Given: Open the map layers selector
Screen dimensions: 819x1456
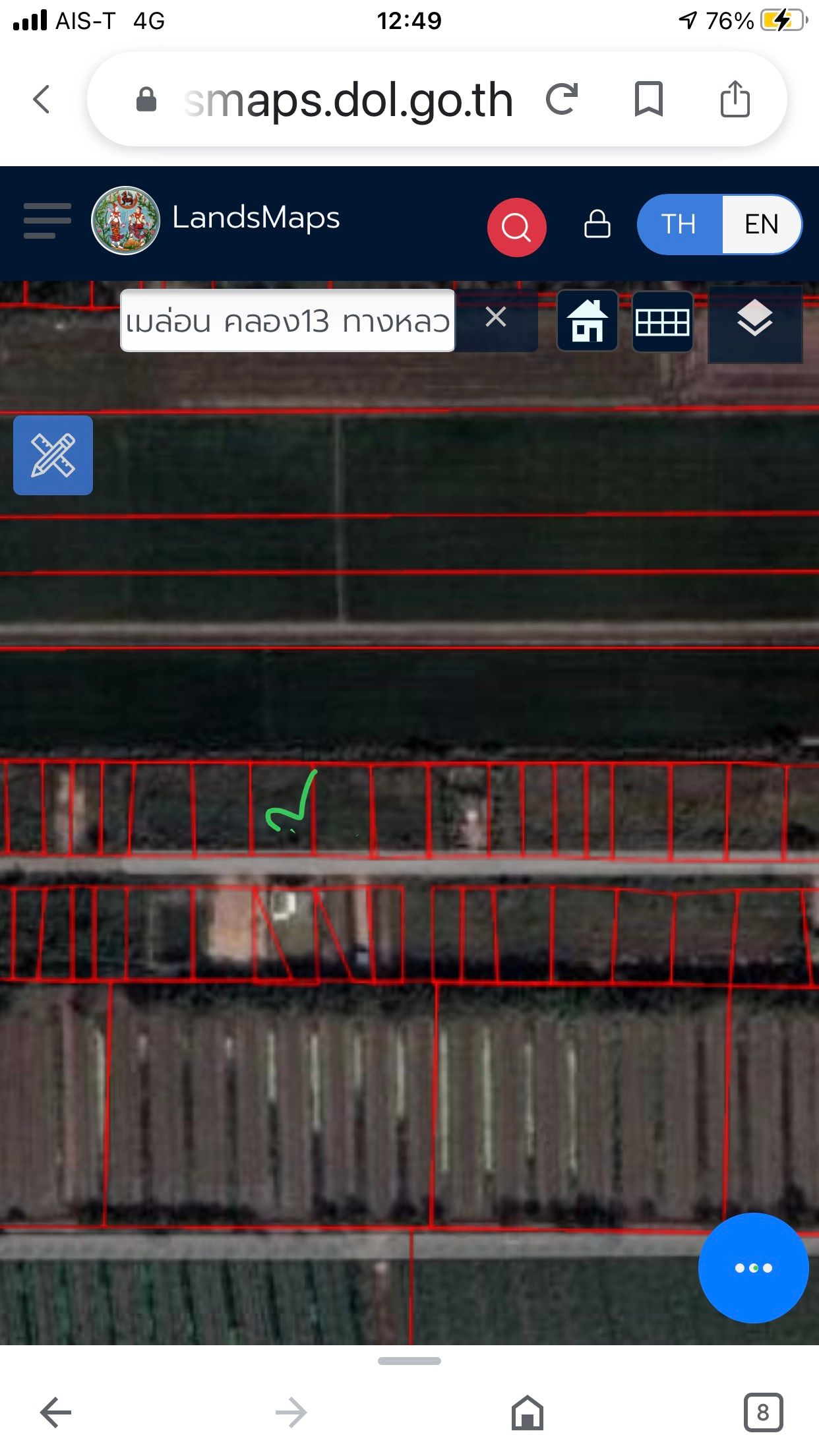Looking at the screenshot, I should tap(755, 323).
